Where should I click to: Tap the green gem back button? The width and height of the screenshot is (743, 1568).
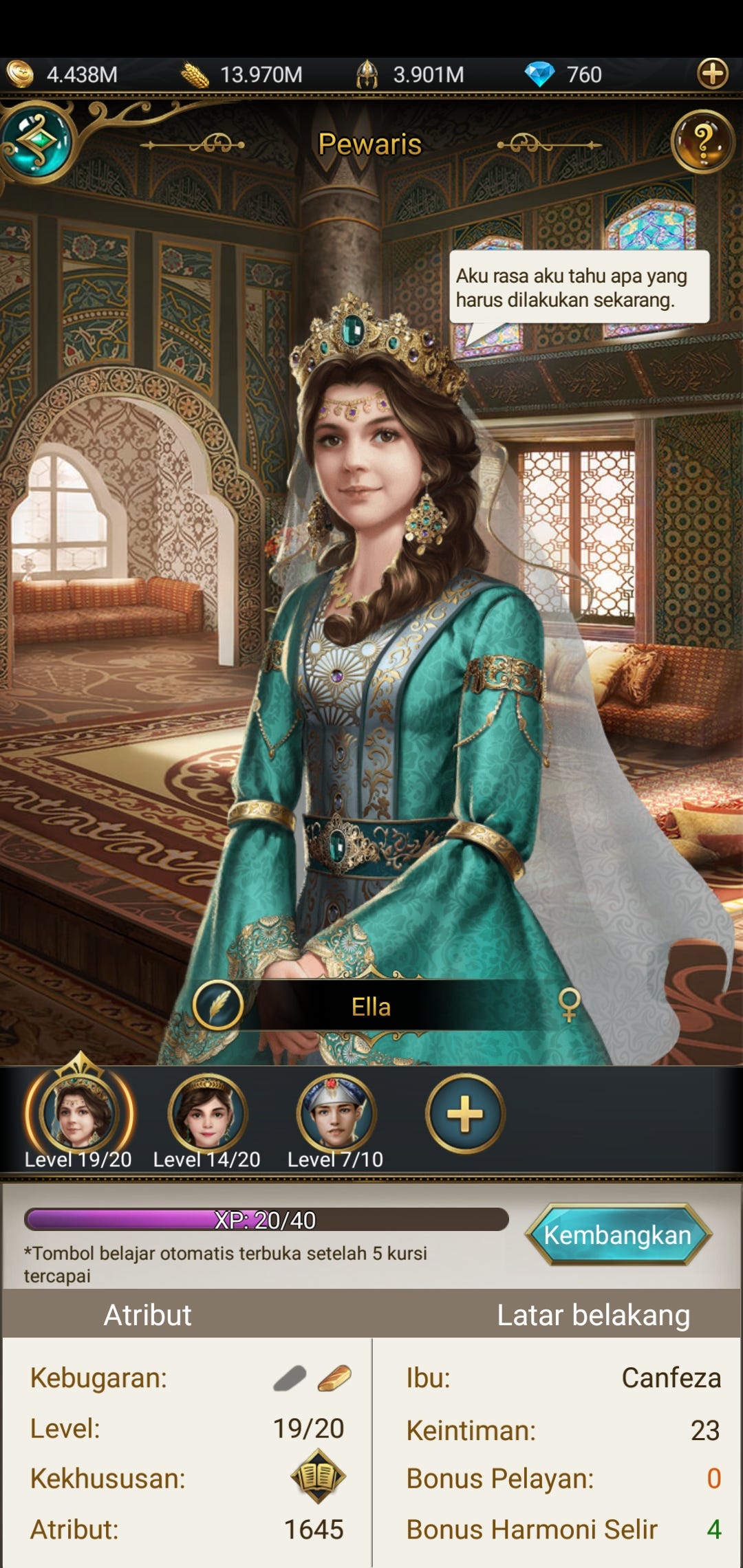tap(37, 141)
